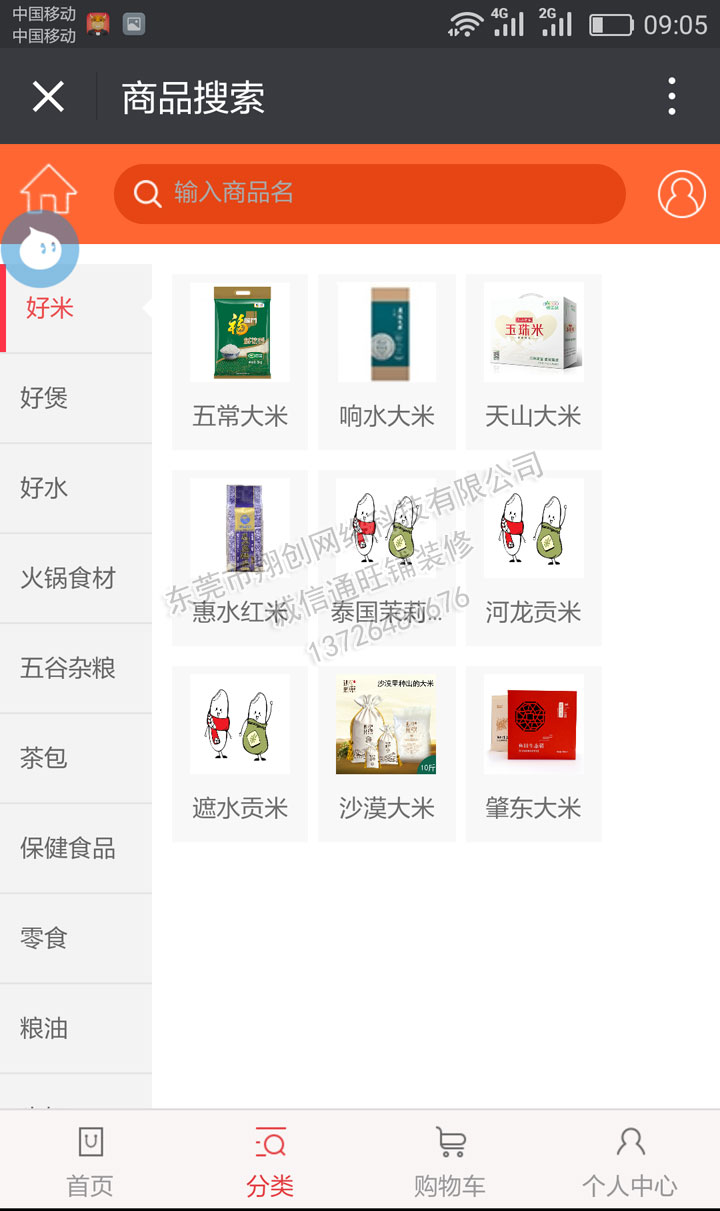This screenshot has height=1211, width=720.
Task: Tap the magnifier icon inside the search bar
Action: coord(147,193)
